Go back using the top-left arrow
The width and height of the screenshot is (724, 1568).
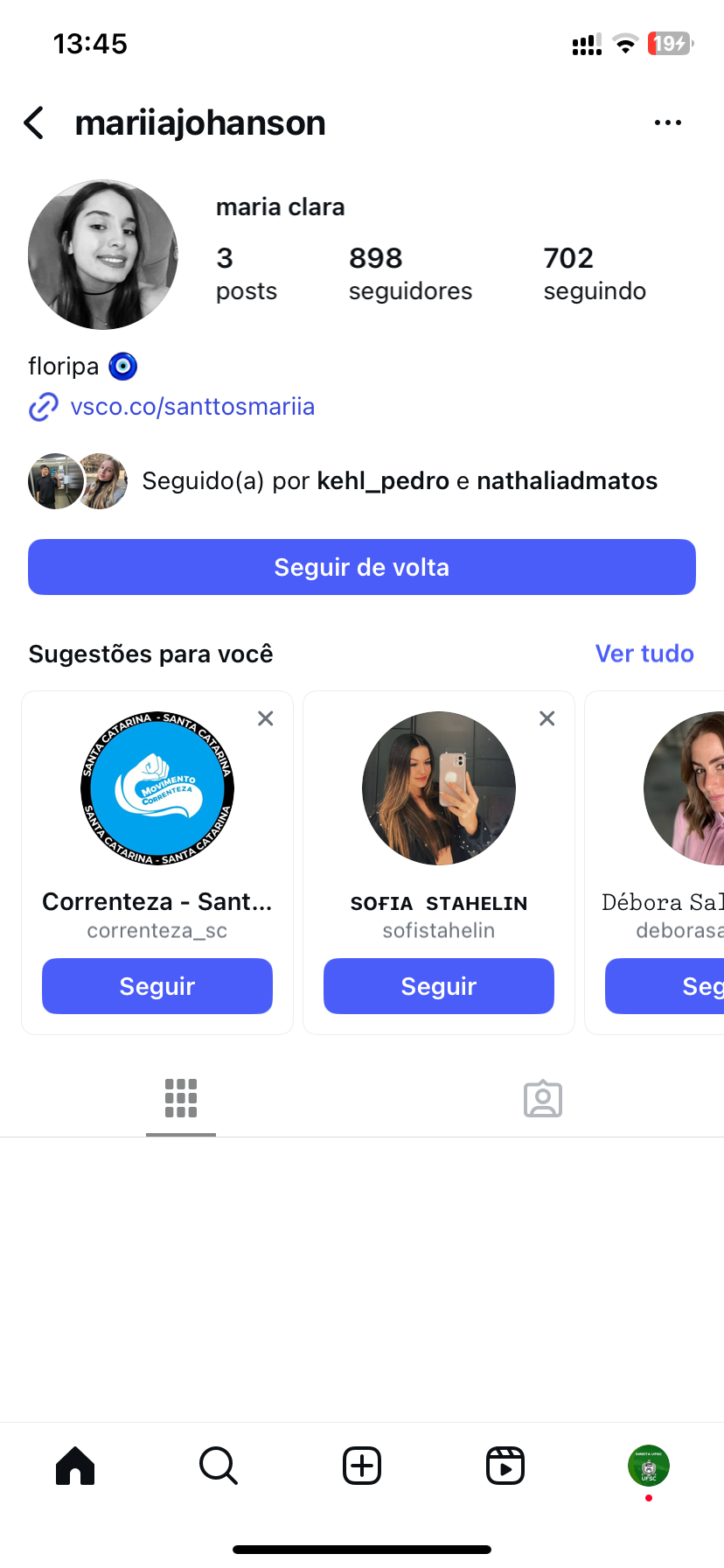[35, 123]
